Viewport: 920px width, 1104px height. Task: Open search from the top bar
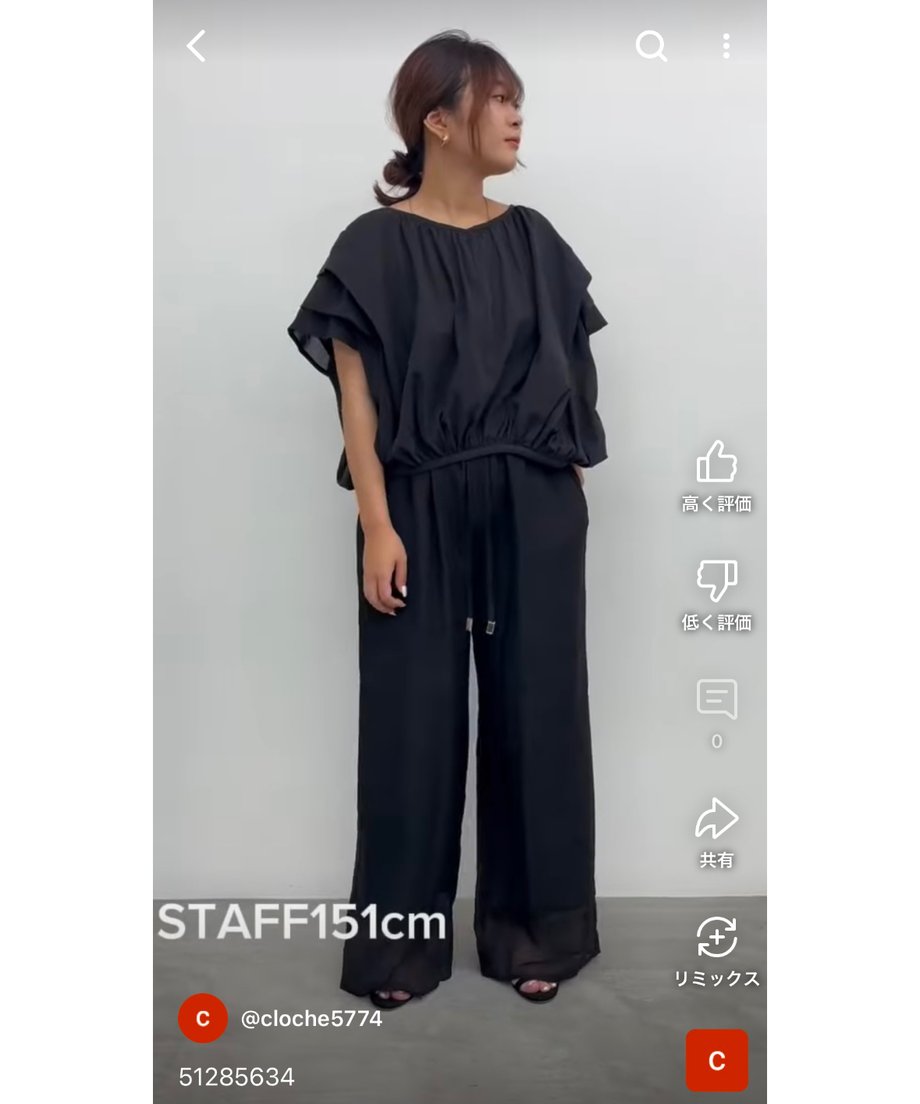tap(651, 46)
